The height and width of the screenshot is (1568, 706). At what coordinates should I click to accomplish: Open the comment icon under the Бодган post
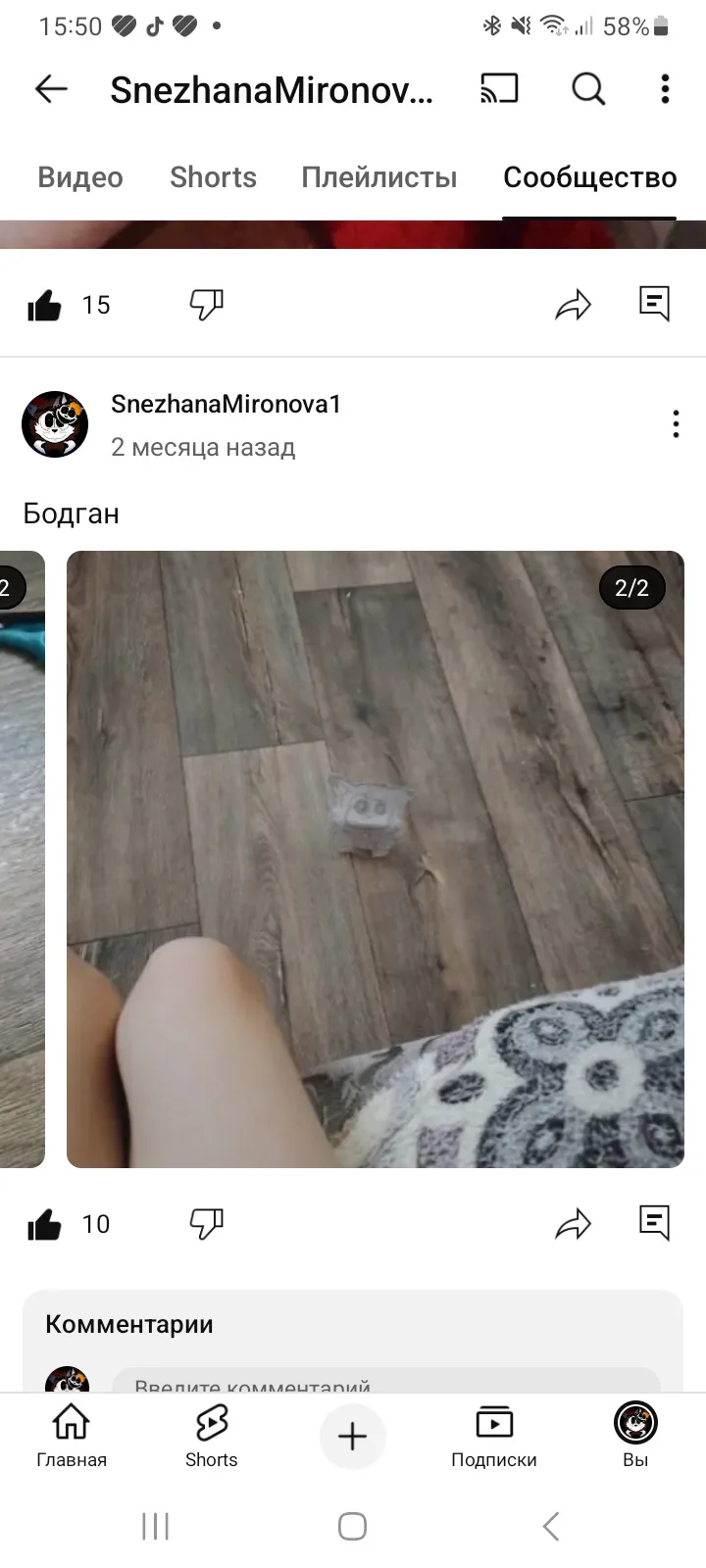tap(654, 1222)
